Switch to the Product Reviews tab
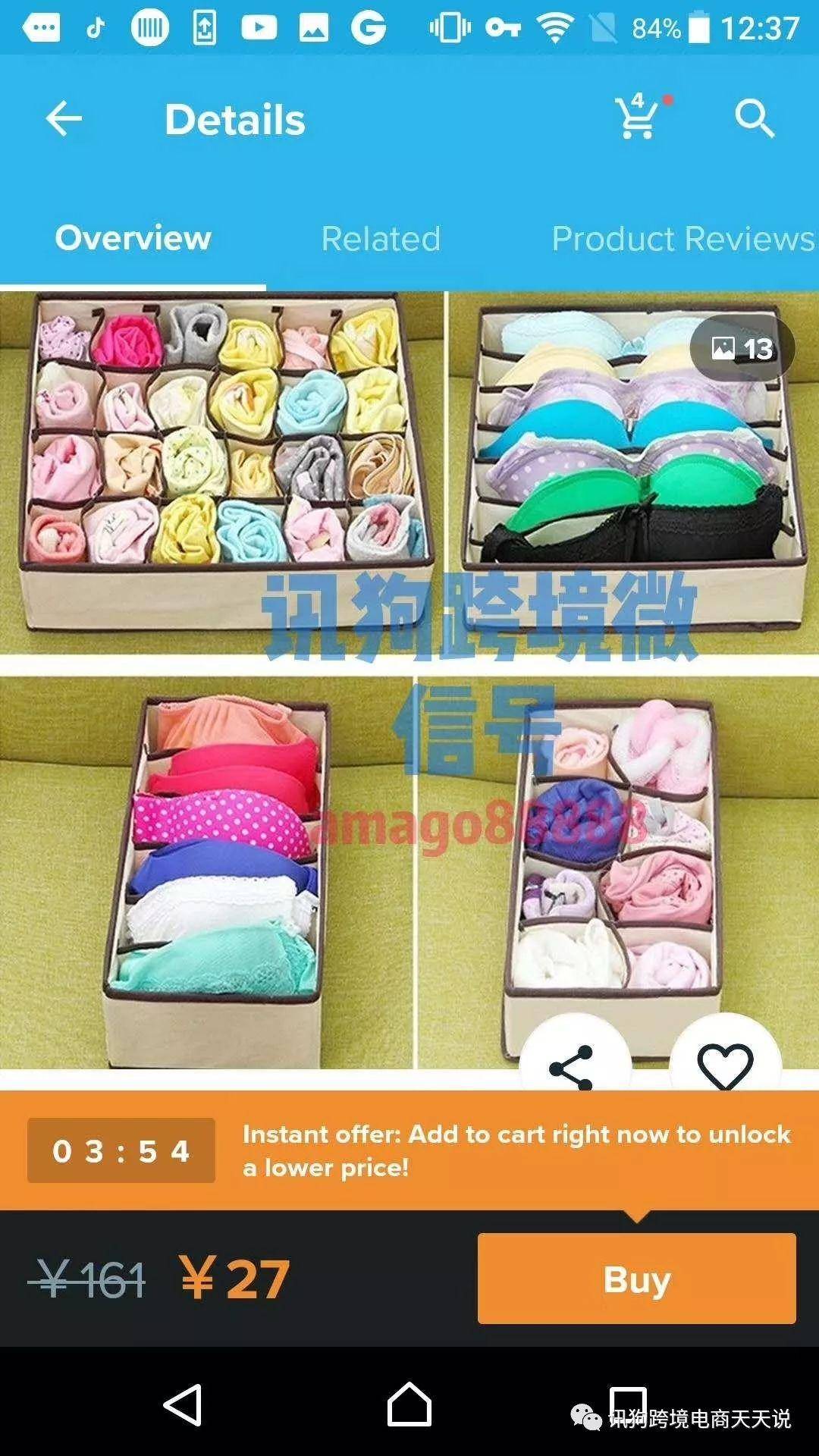This screenshot has height=1456, width=819. (682, 239)
